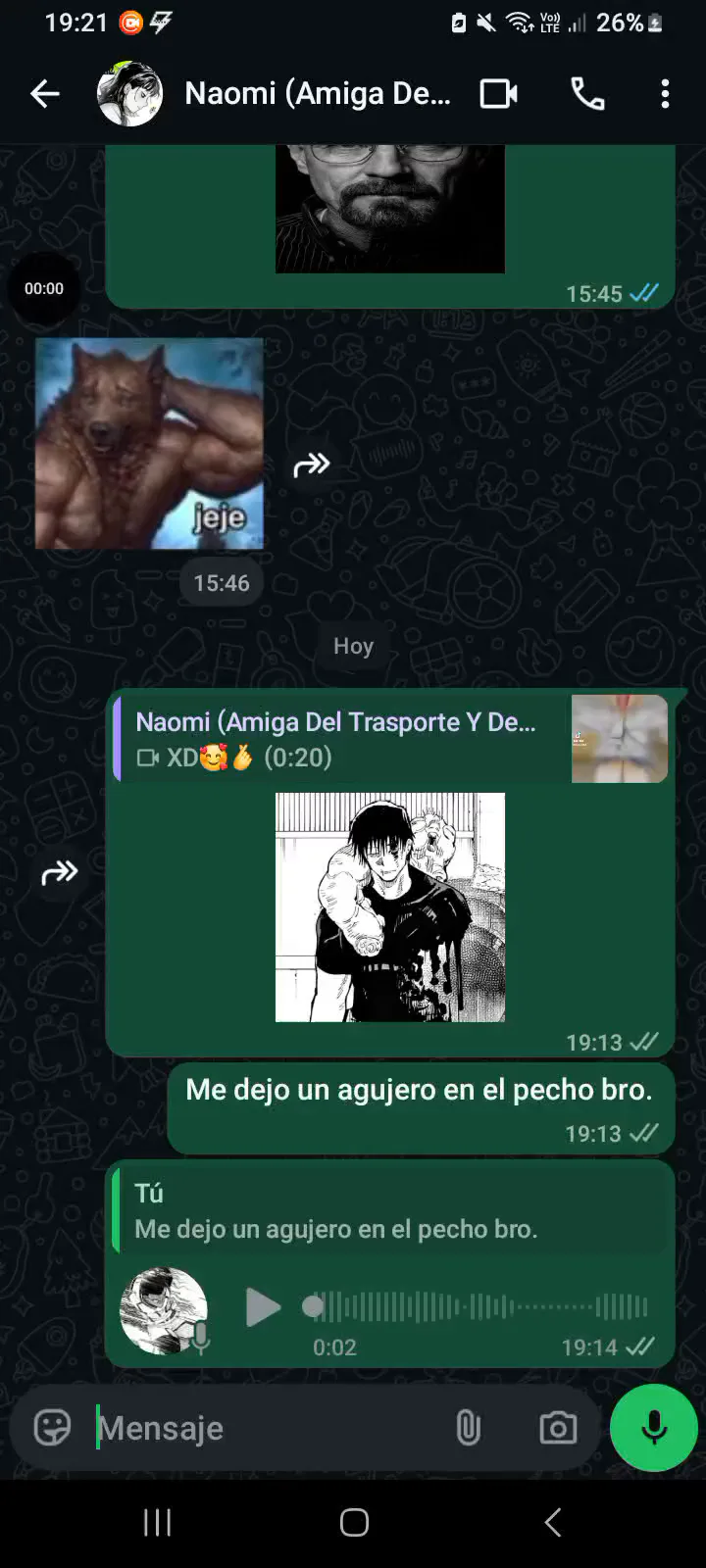Tap the green microphone button

654,1428
